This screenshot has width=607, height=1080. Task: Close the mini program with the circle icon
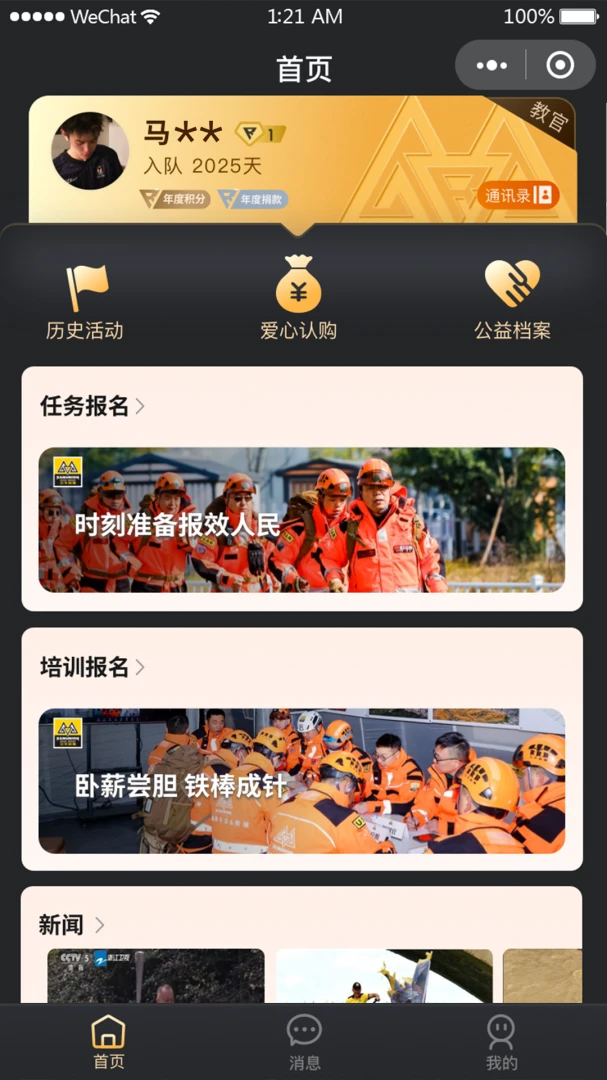[559, 65]
